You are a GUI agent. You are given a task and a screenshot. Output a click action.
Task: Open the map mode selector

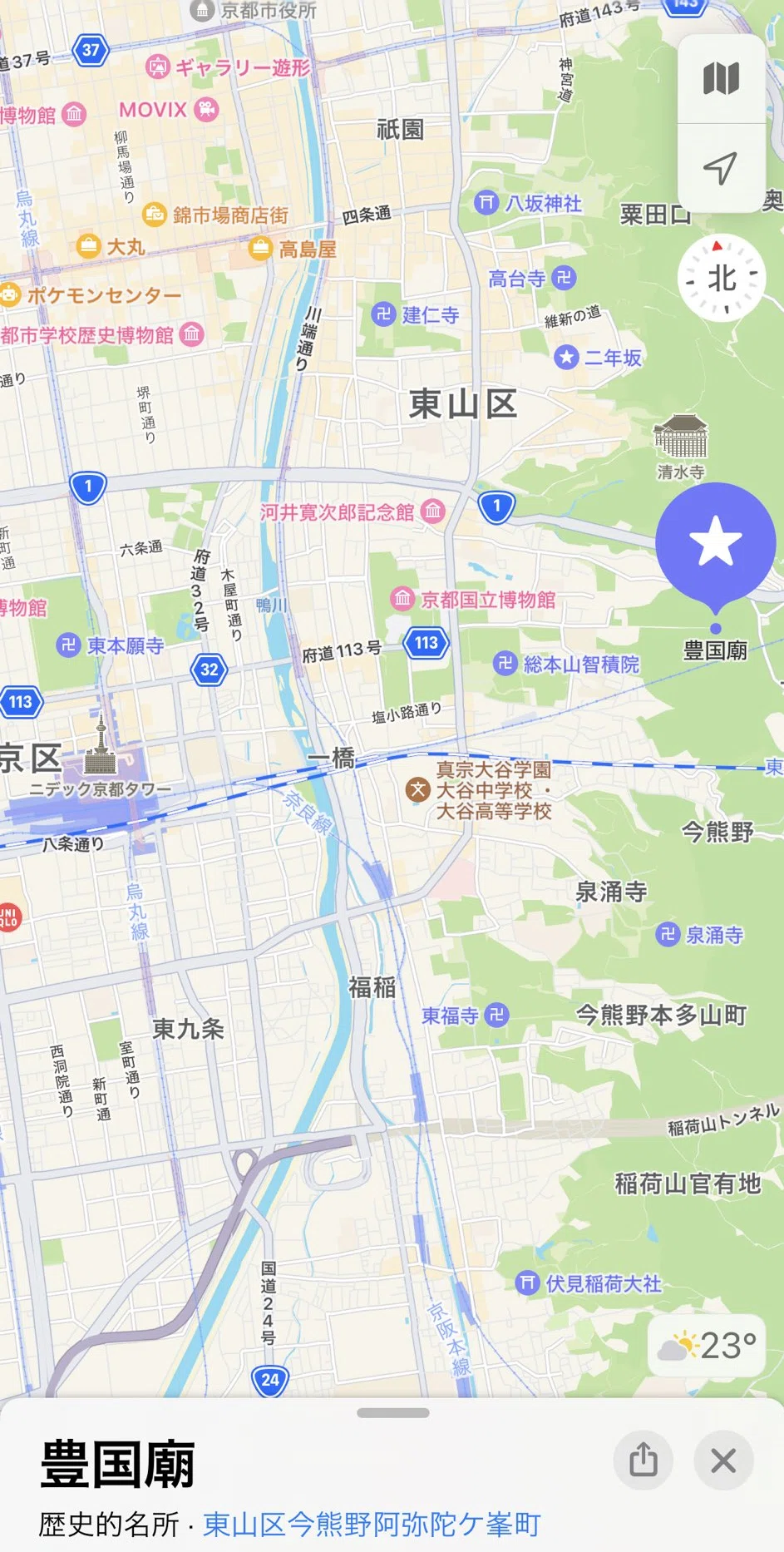[x=721, y=79]
